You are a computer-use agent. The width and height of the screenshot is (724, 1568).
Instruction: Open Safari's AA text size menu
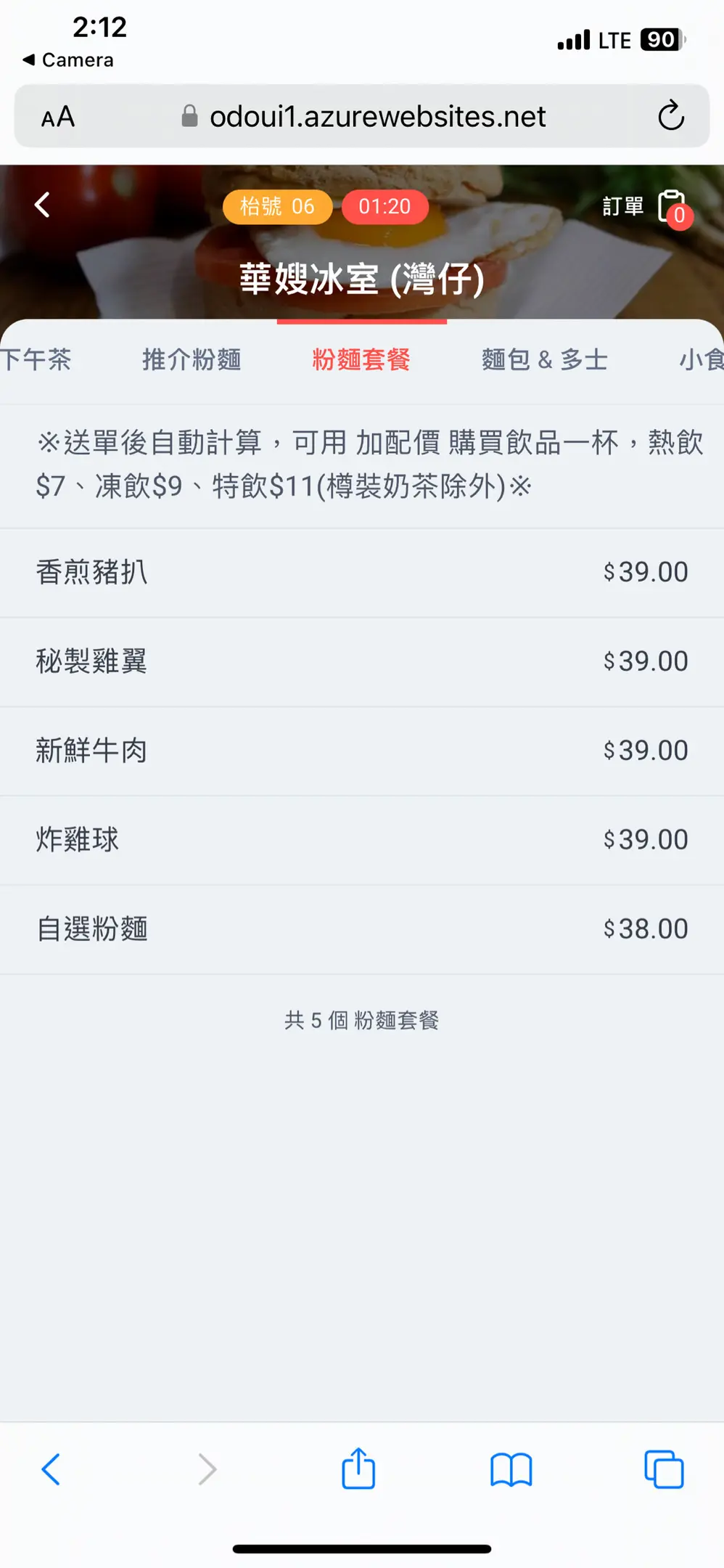[58, 117]
